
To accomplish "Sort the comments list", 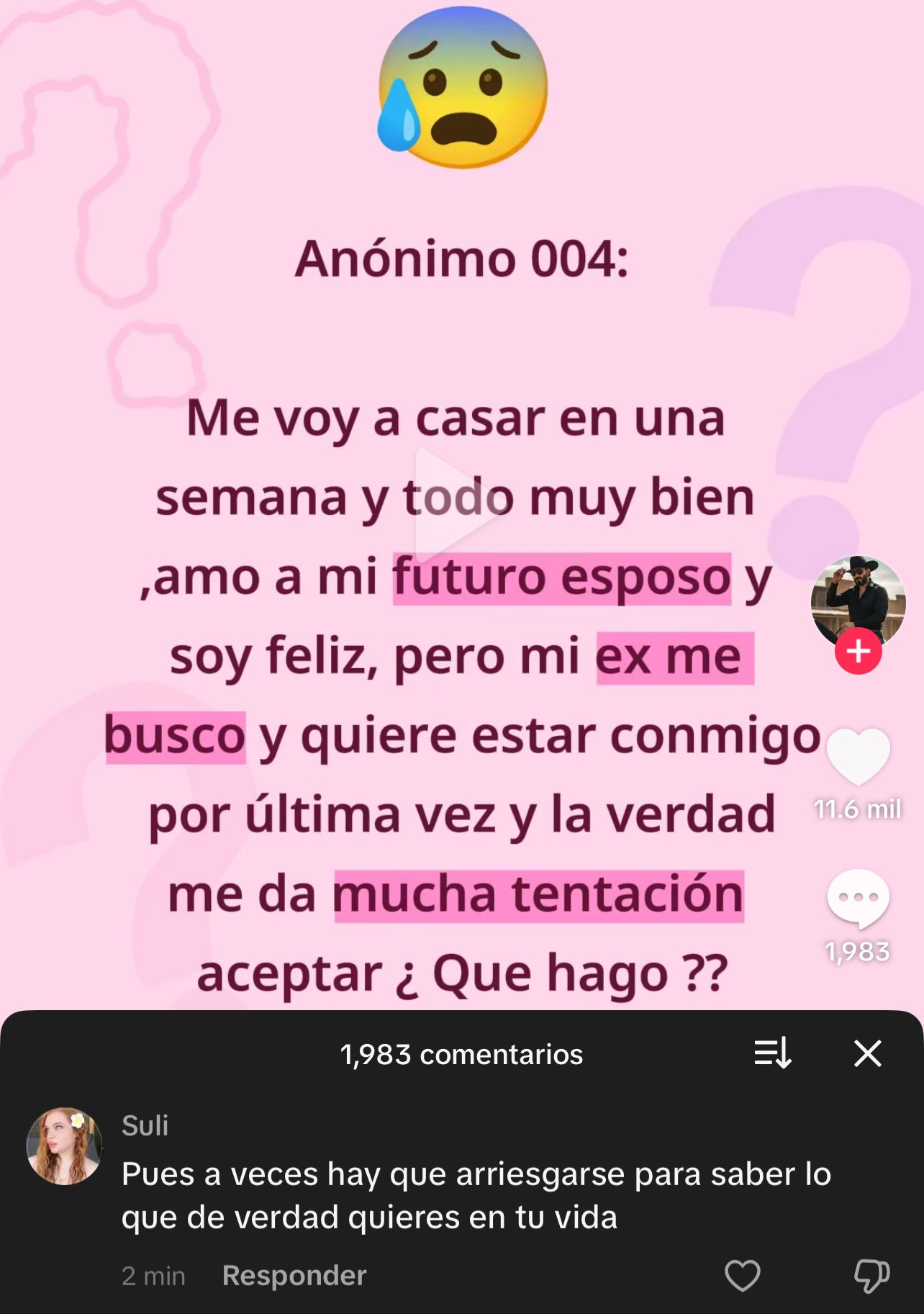I will 773,1053.
